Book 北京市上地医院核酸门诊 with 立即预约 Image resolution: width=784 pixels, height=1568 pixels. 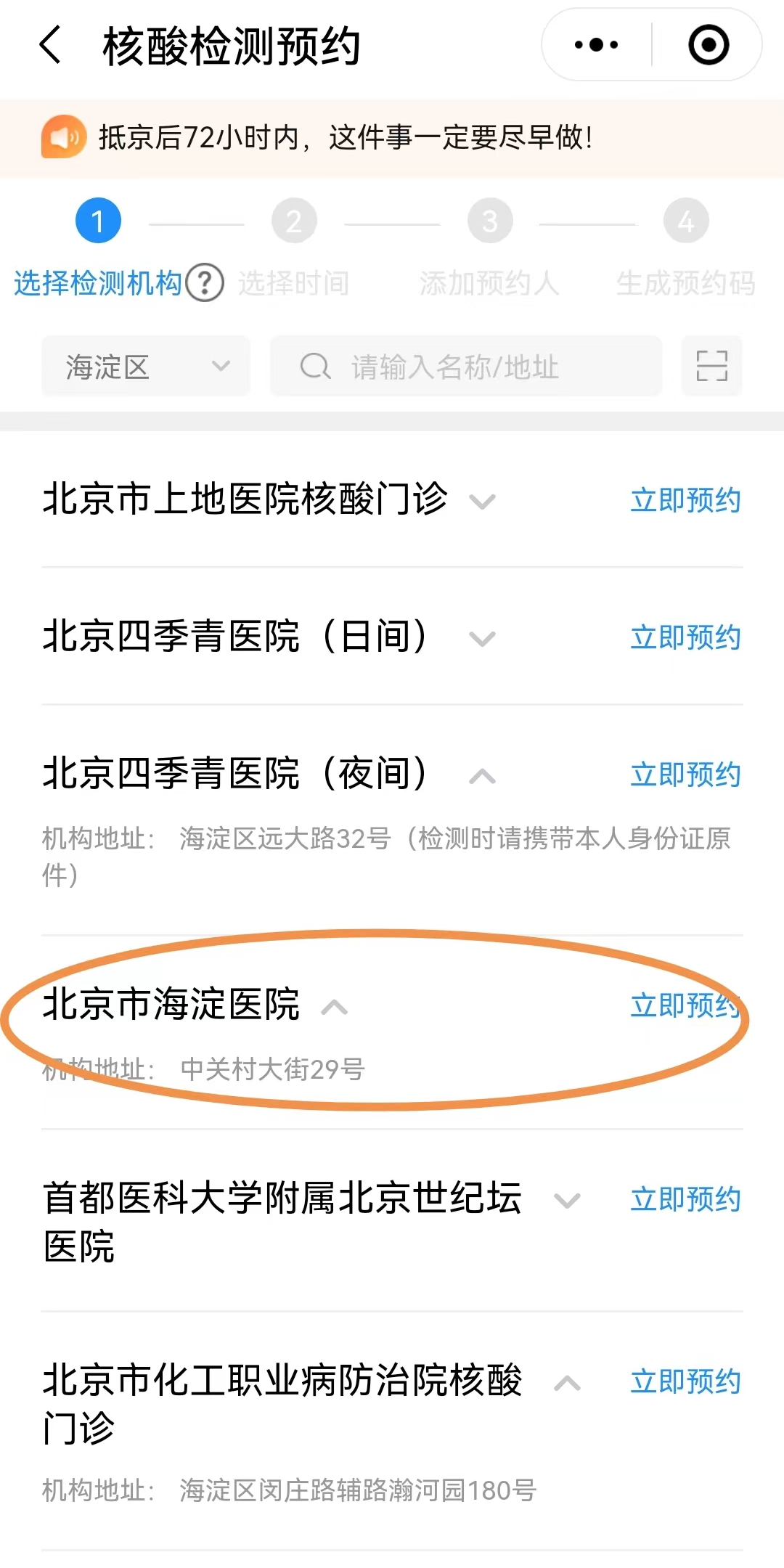(685, 500)
